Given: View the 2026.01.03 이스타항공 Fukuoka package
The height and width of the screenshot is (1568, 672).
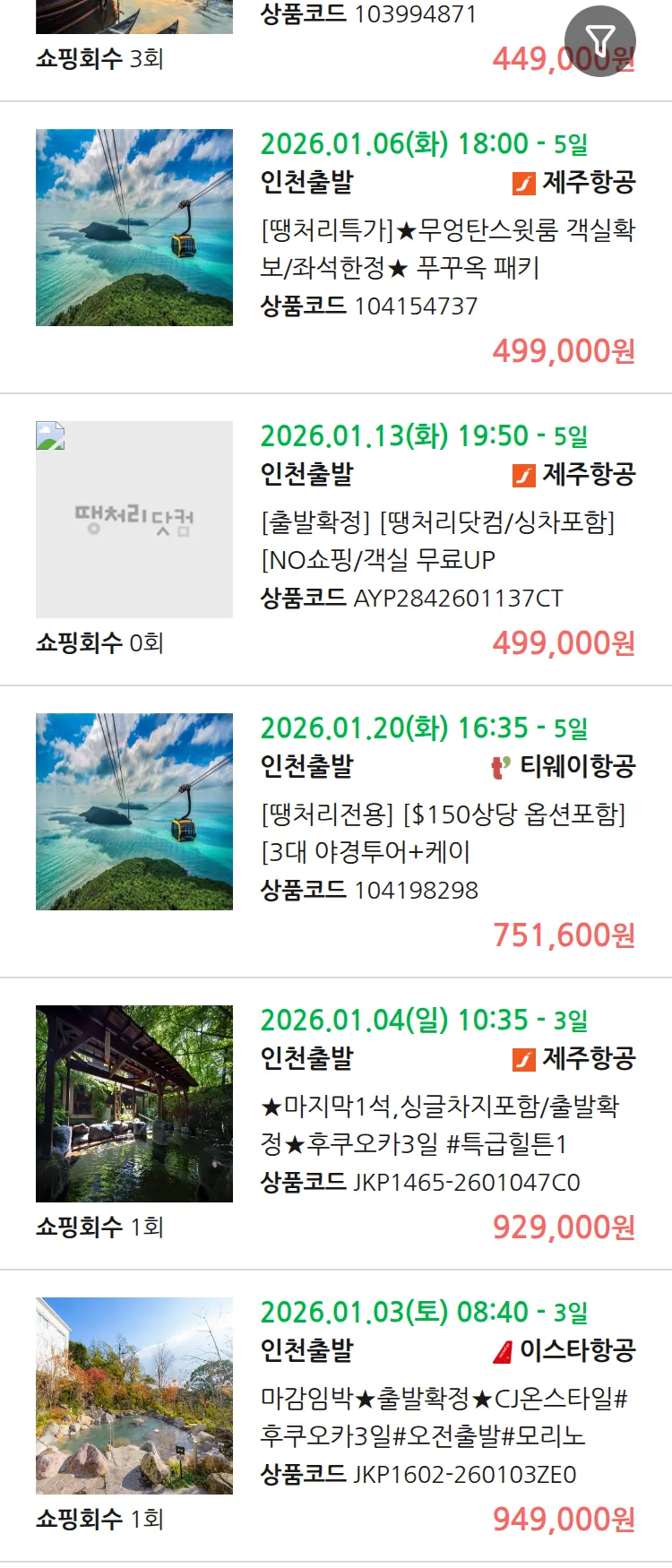Looking at the screenshot, I should coord(446,1417).
